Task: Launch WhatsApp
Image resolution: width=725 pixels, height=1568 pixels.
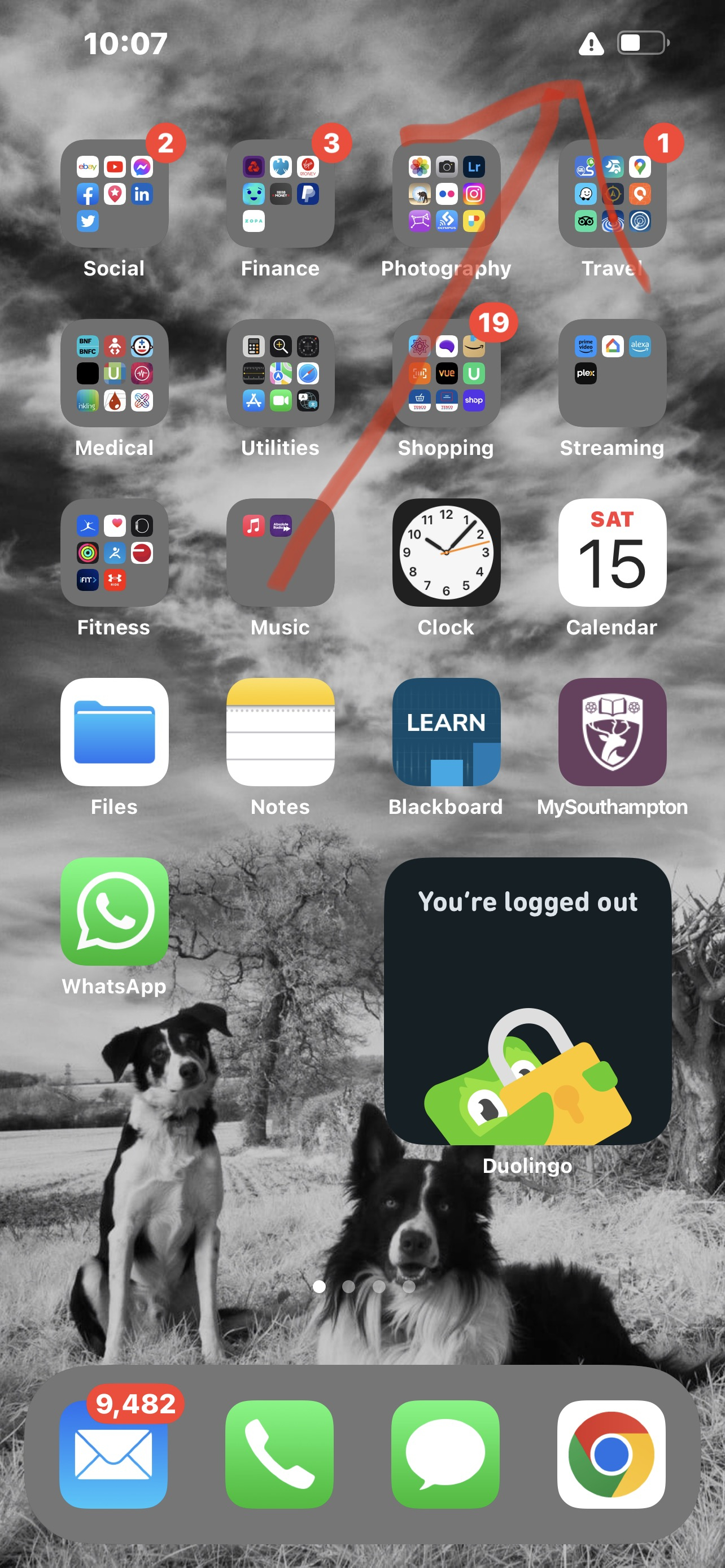Action: [x=115, y=911]
